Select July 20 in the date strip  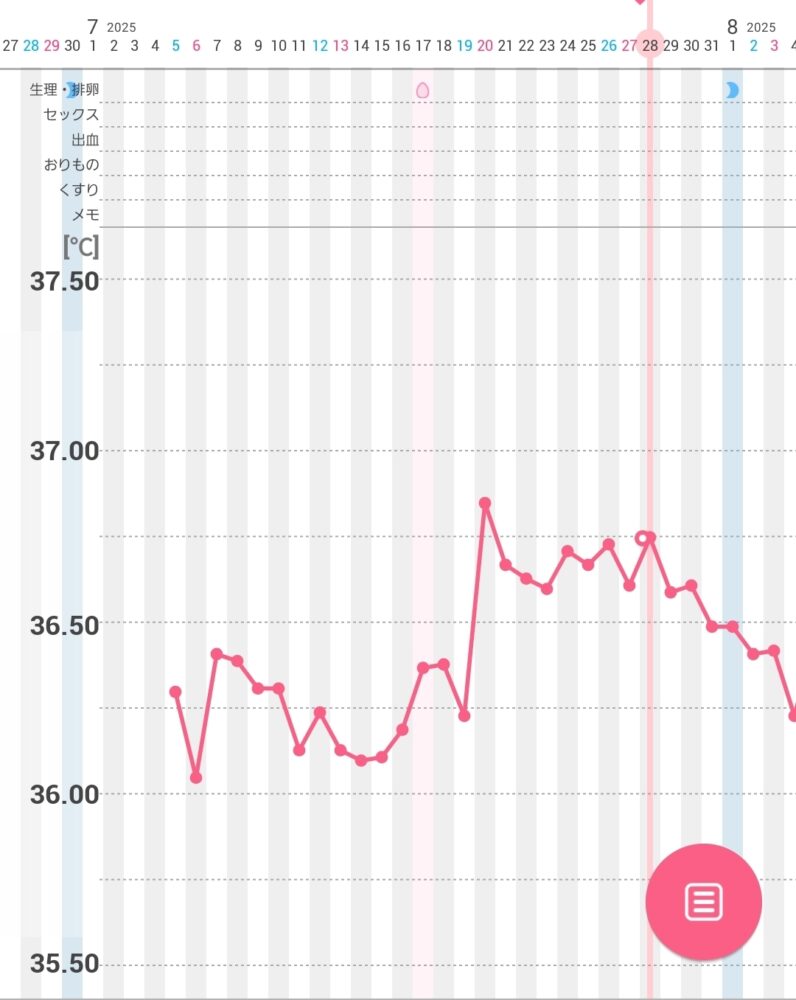click(485, 45)
